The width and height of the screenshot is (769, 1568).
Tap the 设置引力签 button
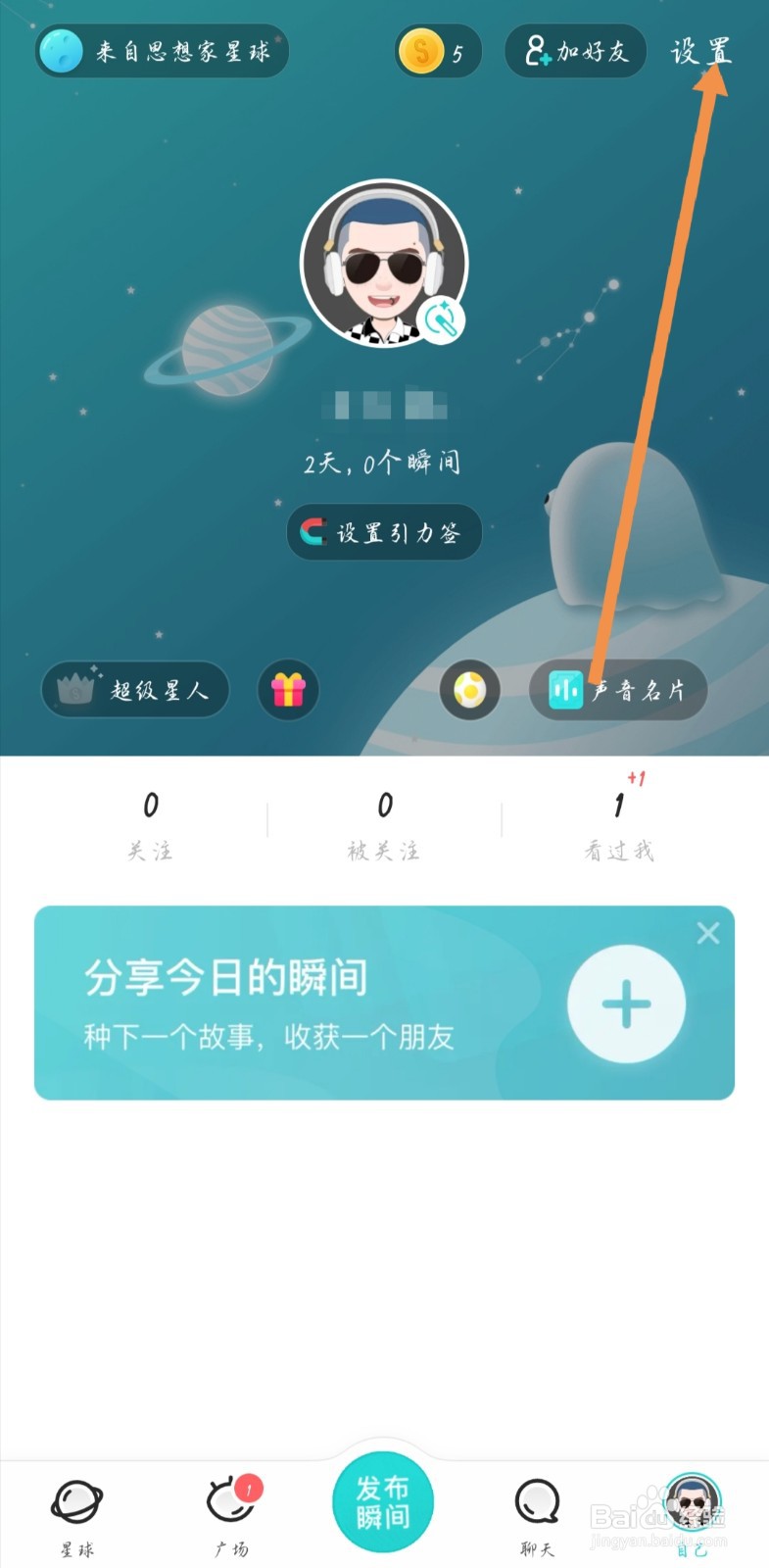click(383, 532)
